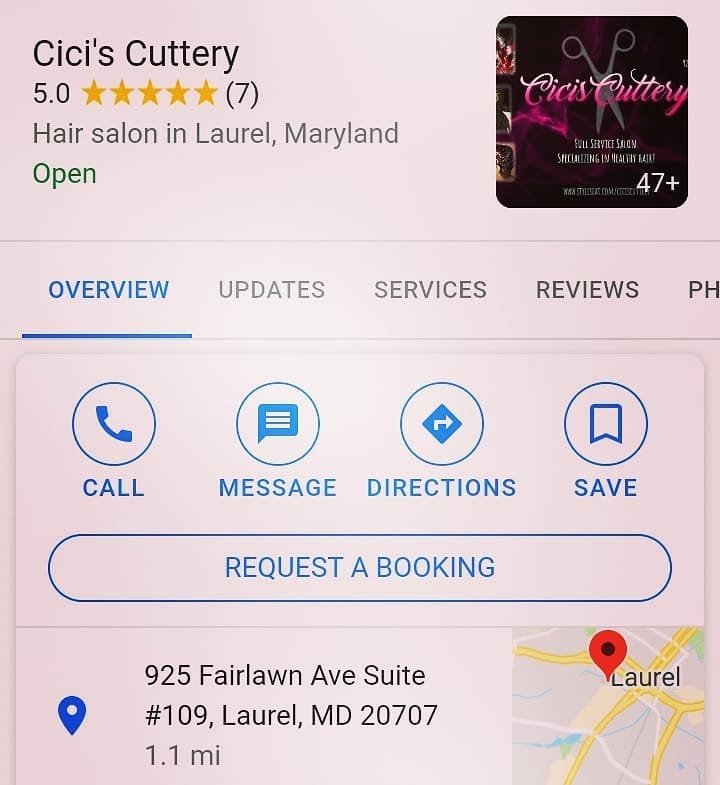Open the Cici's Cuttery photo gallery

pos(591,112)
